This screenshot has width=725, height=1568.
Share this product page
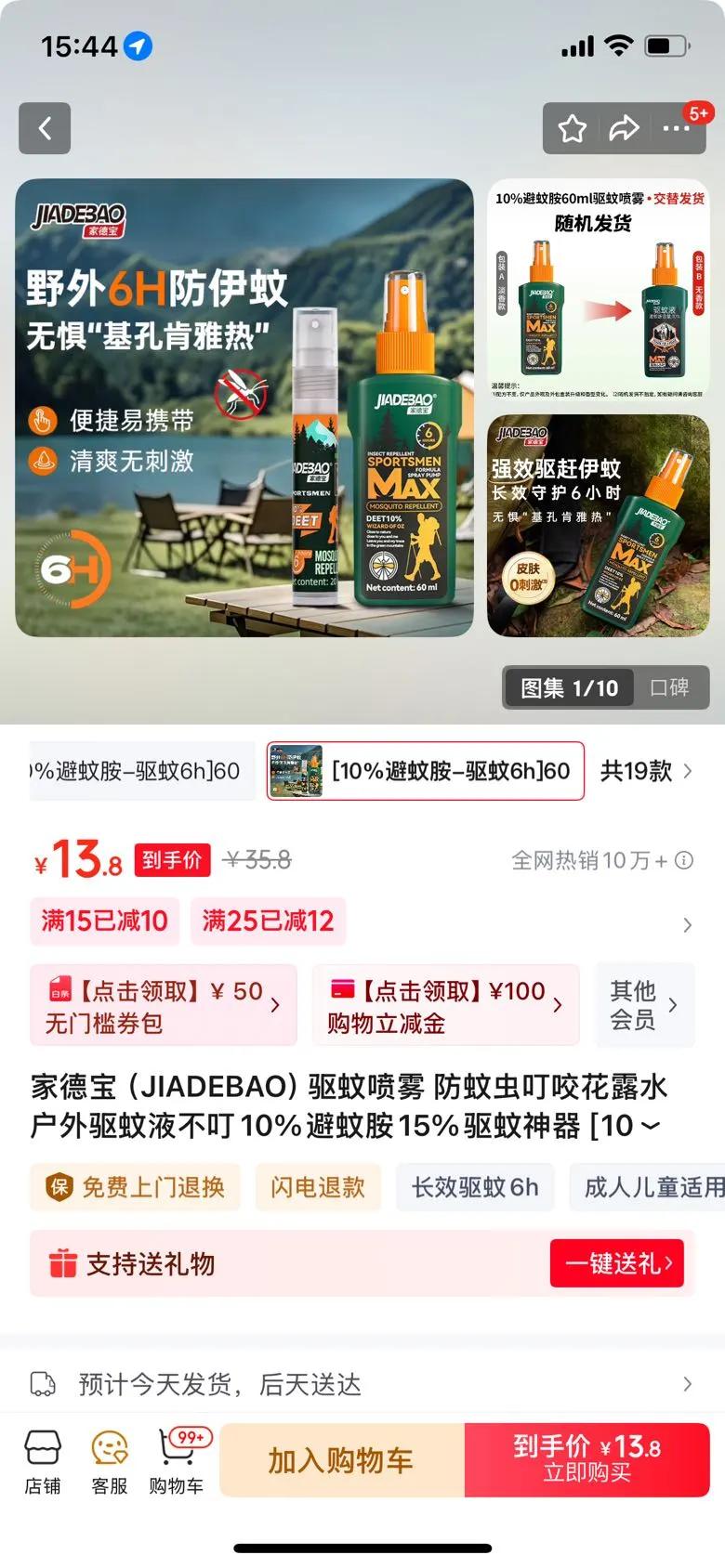click(x=624, y=128)
